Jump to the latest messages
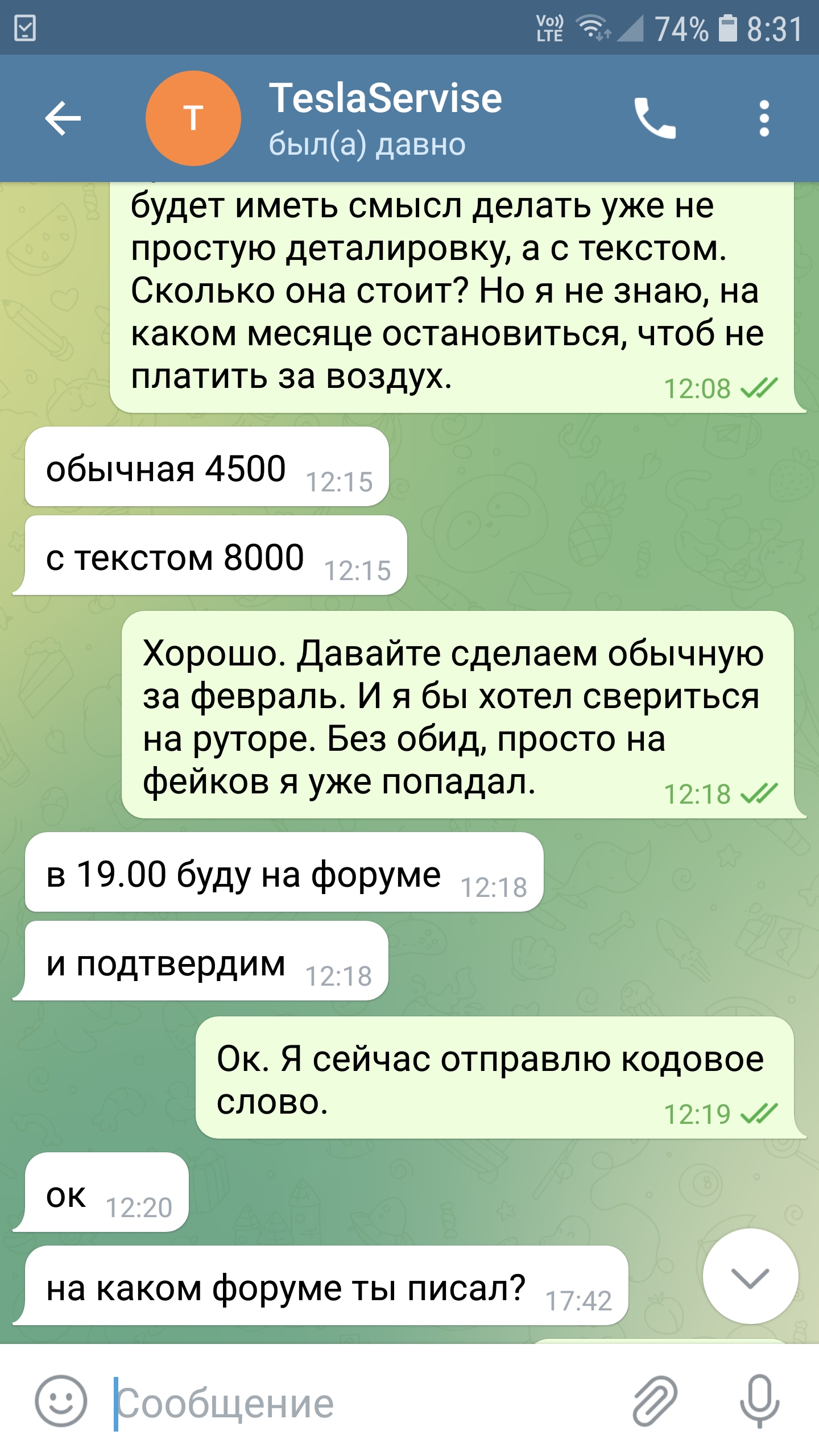 (x=750, y=1278)
